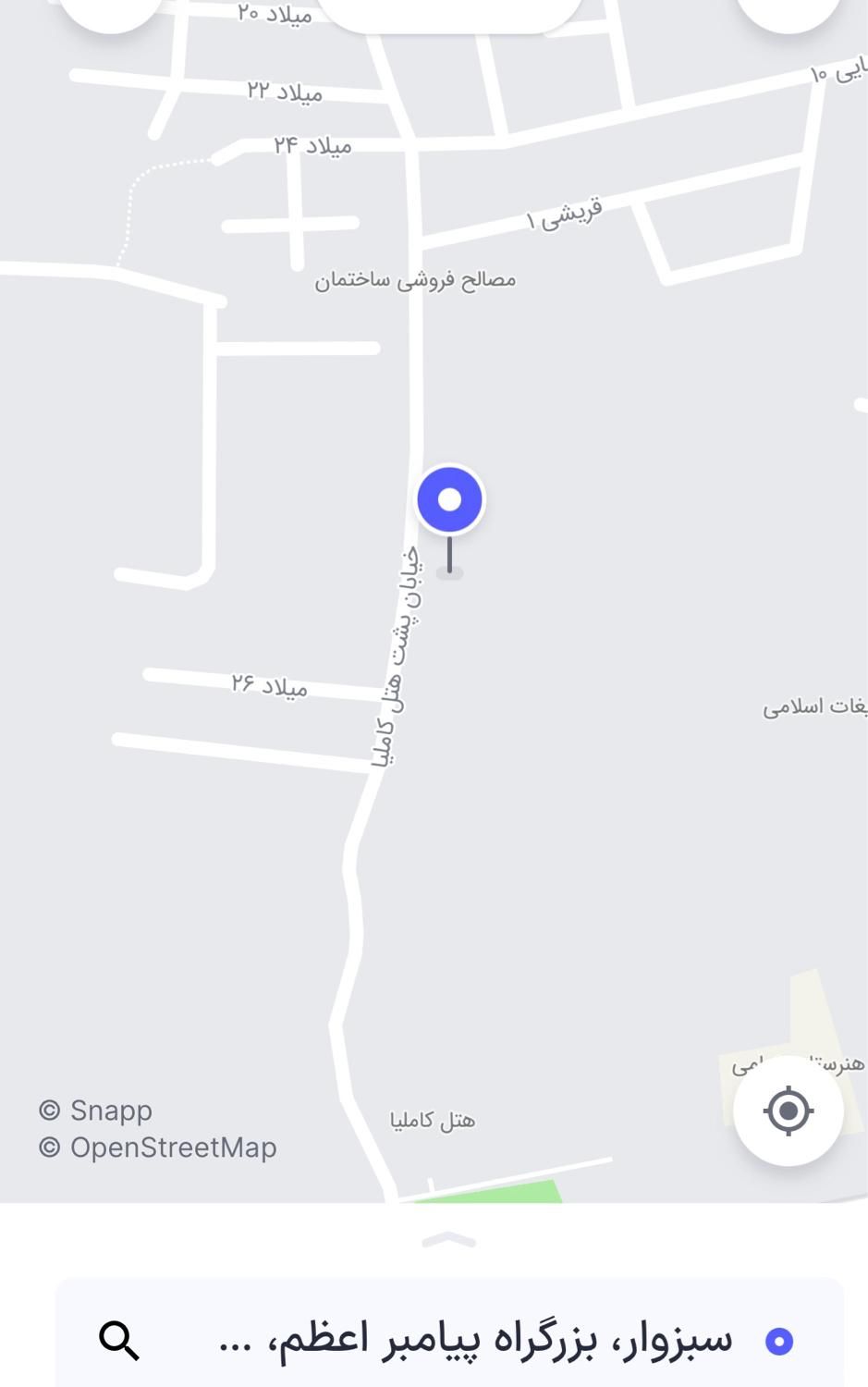
Task: Center map on my current location
Action: coord(788,1111)
